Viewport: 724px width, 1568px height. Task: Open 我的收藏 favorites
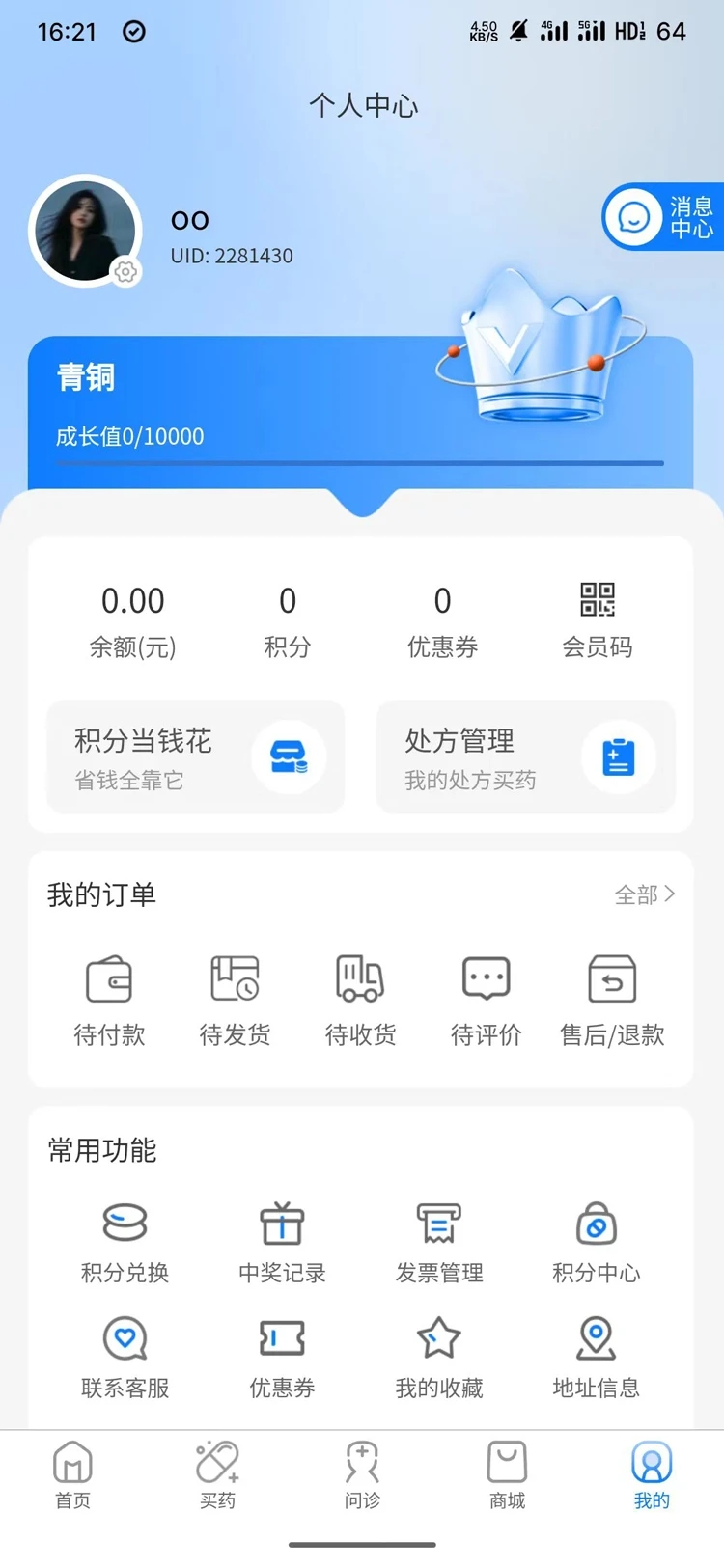pyautogui.click(x=439, y=1358)
